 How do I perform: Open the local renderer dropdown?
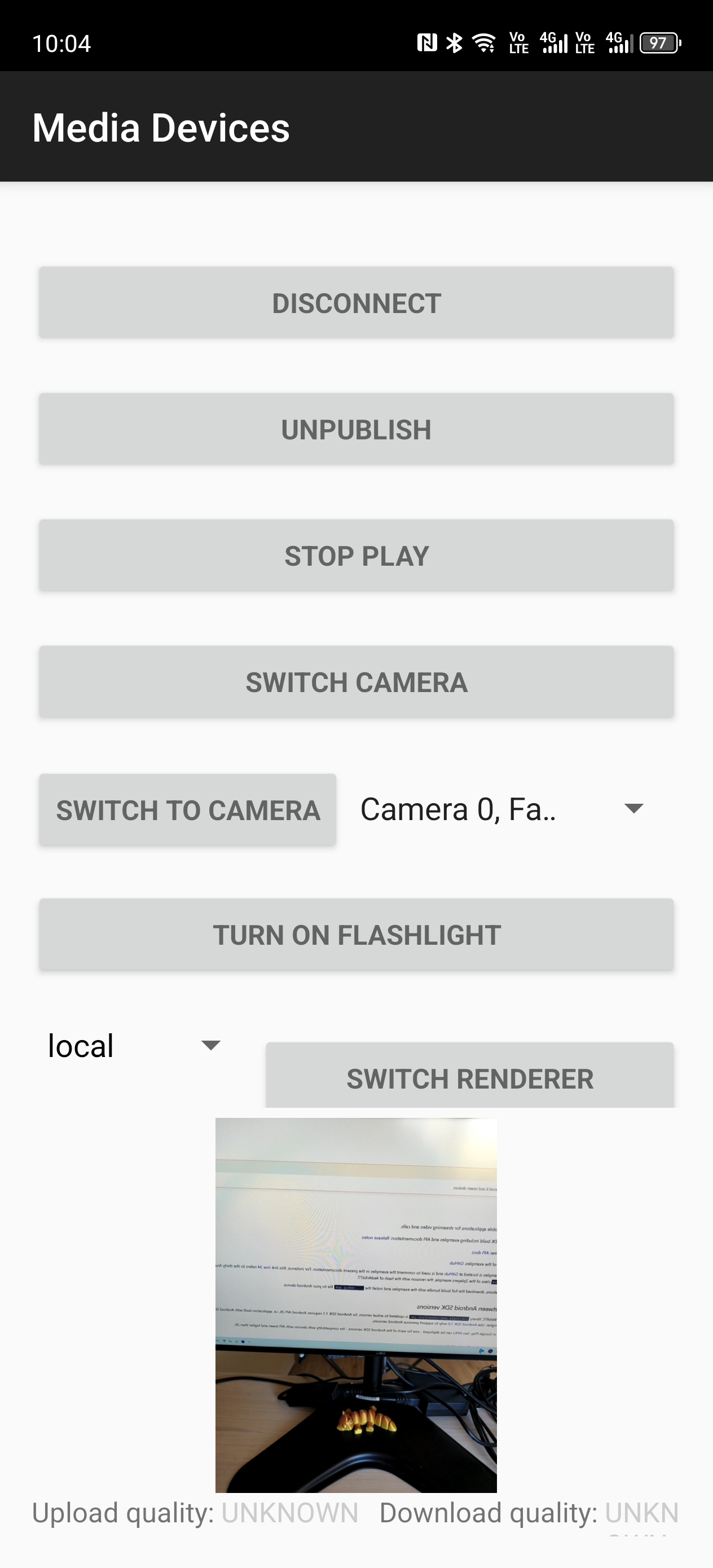tap(134, 1046)
